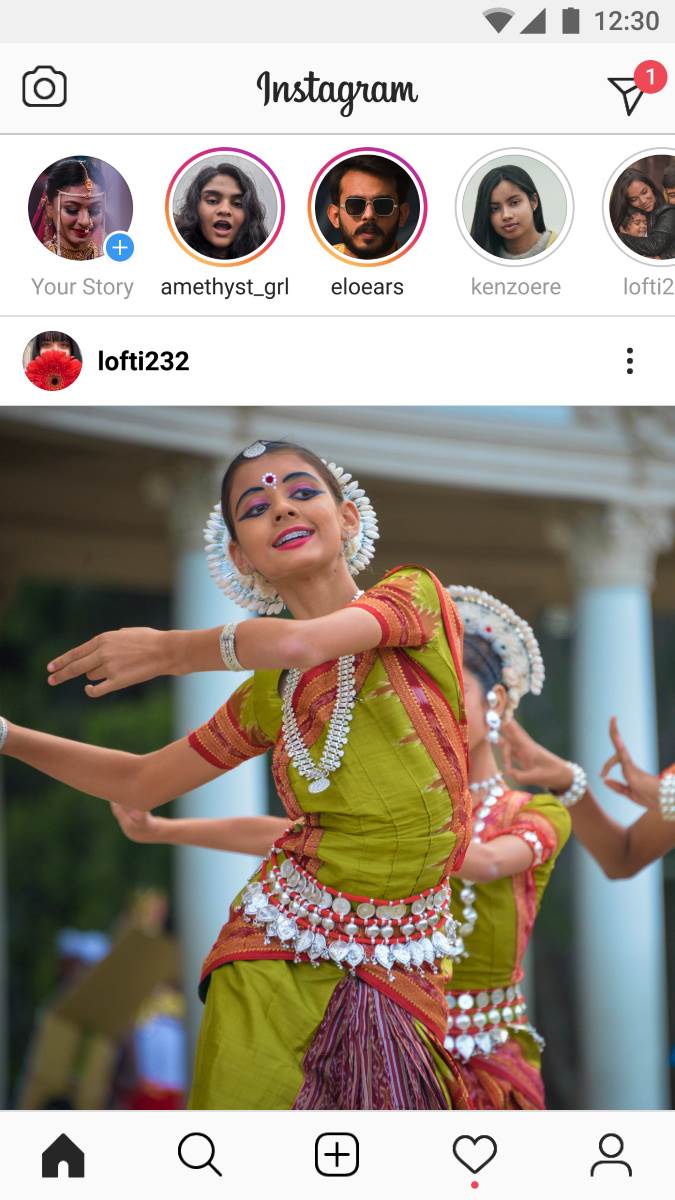Screen dimensions: 675x1200
Task: Open the camera from the top bar
Action: coord(44,88)
